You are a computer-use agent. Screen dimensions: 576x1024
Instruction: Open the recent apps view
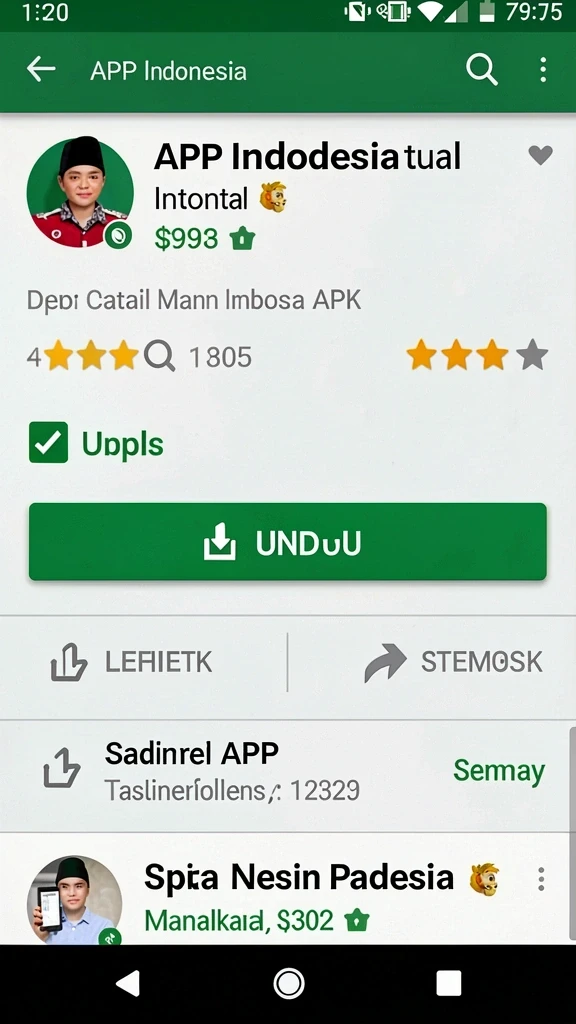coord(449,983)
